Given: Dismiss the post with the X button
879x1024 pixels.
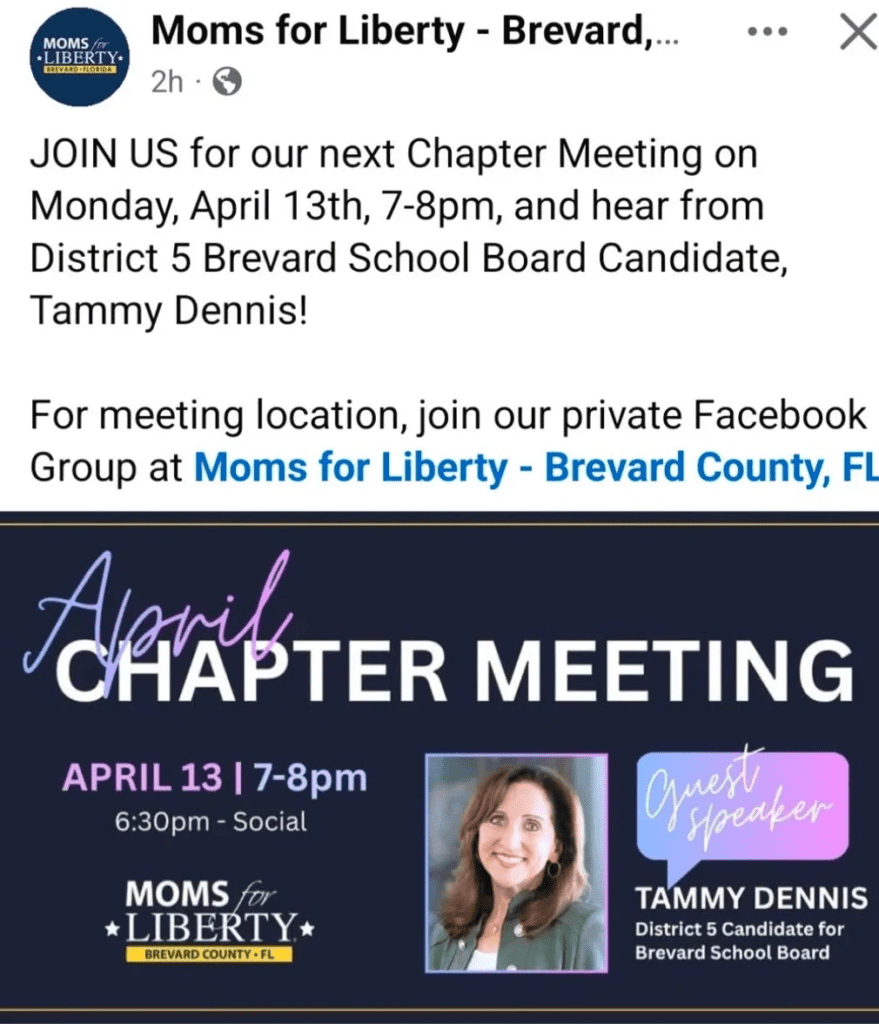Looking at the screenshot, I should click(x=856, y=33).
